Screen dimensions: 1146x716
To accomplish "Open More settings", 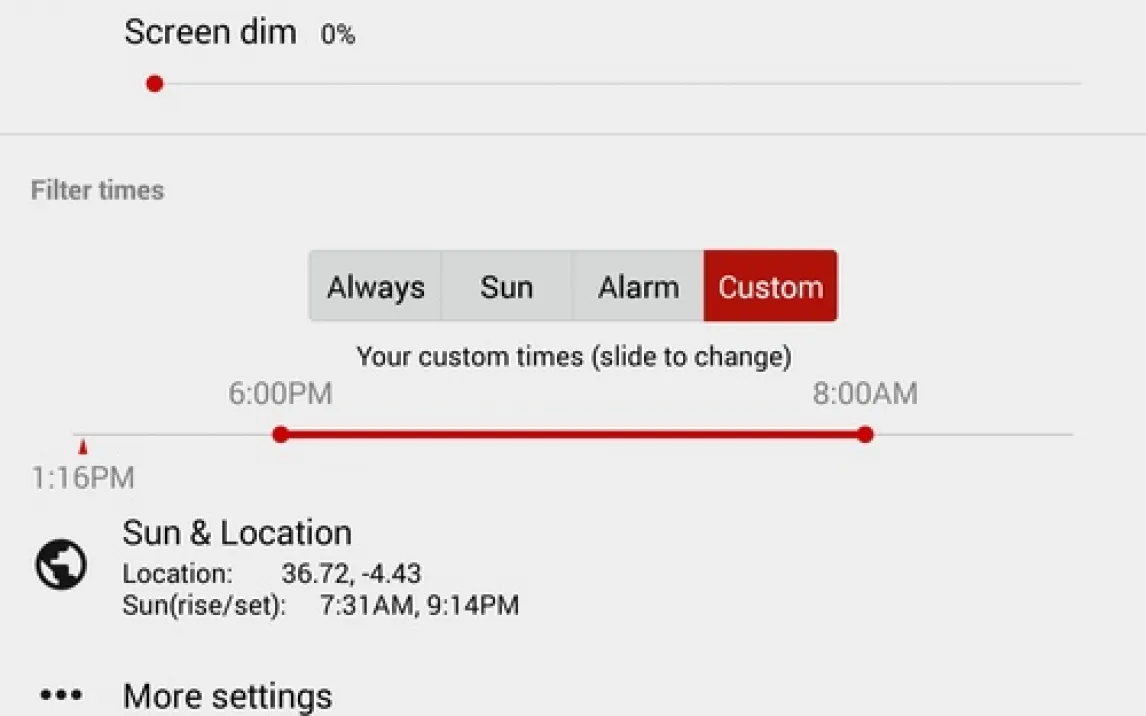I will [227, 695].
